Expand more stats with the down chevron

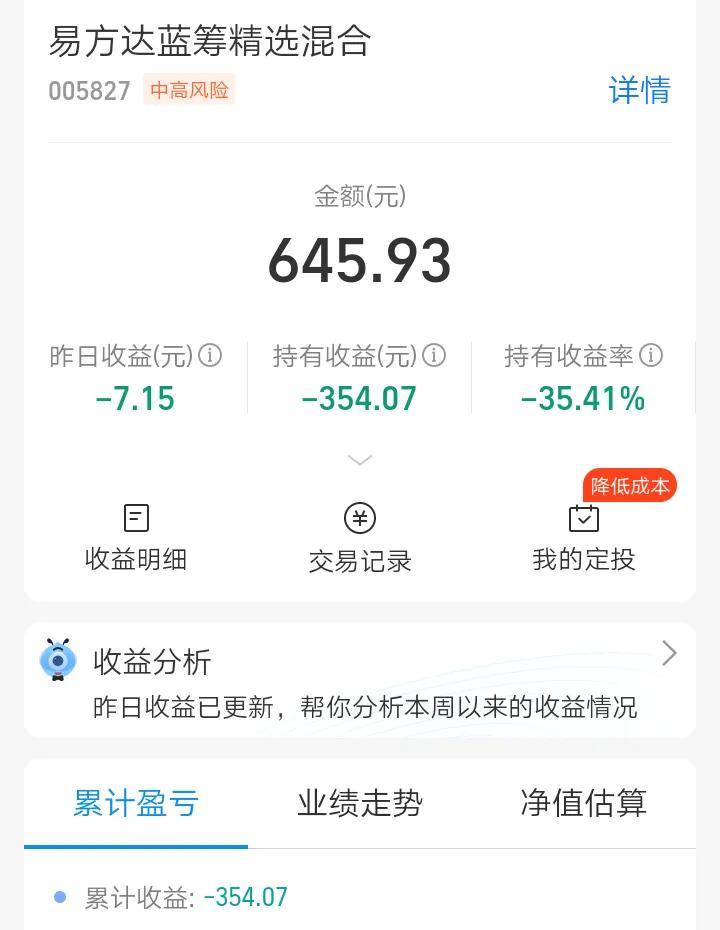click(360, 460)
